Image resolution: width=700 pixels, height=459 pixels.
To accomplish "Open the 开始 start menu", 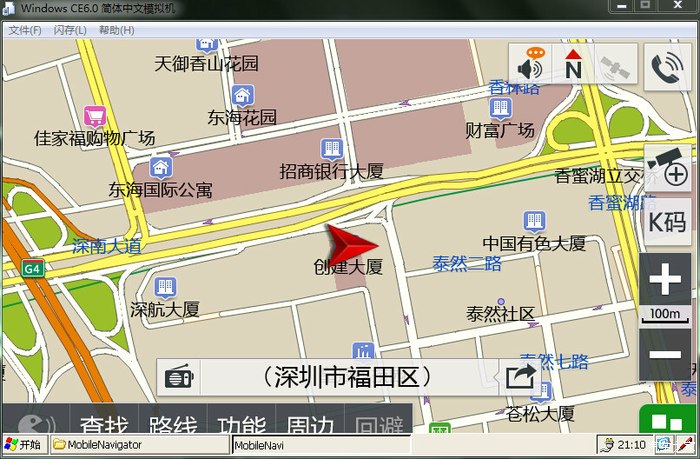I will click(x=23, y=445).
